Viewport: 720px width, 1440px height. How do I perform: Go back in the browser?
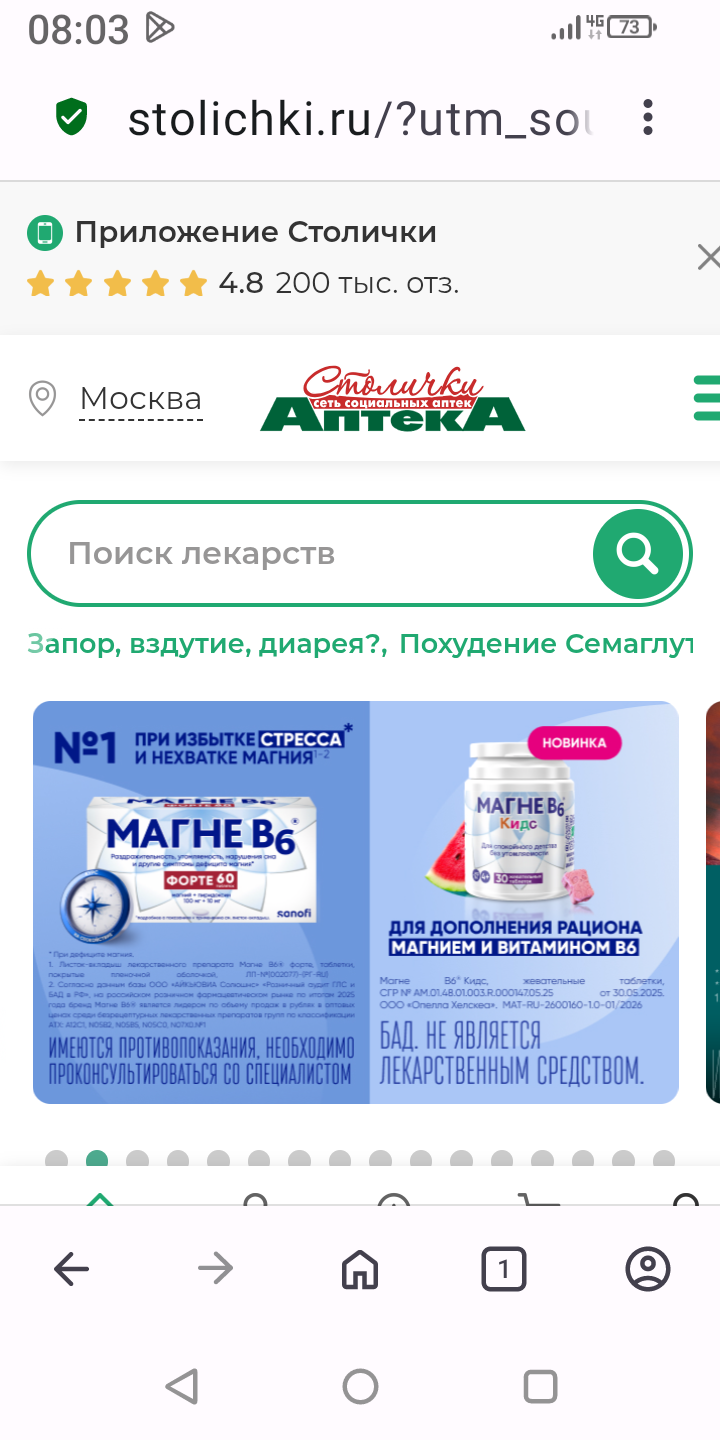pyautogui.click(x=72, y=1270)
